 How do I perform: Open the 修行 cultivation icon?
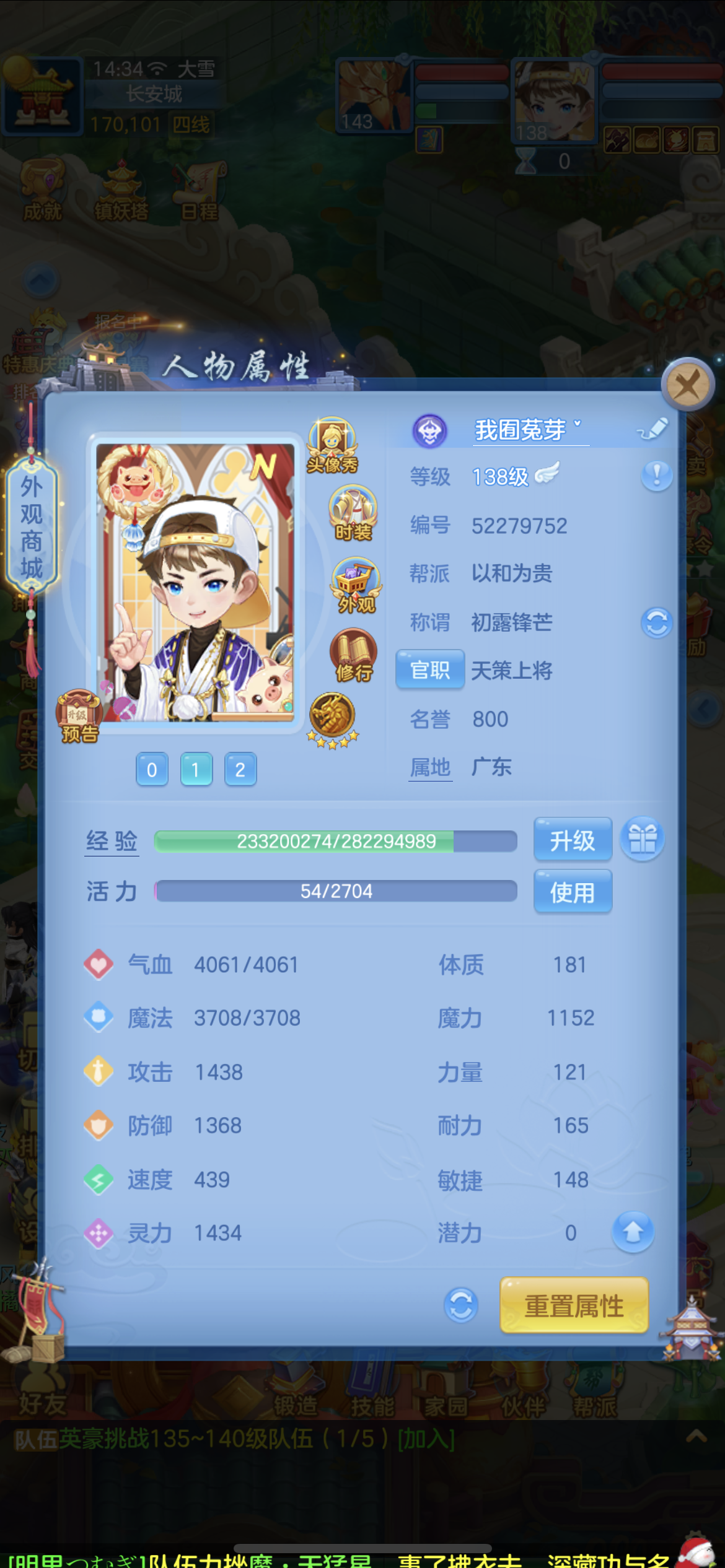[x=354, y=656]
